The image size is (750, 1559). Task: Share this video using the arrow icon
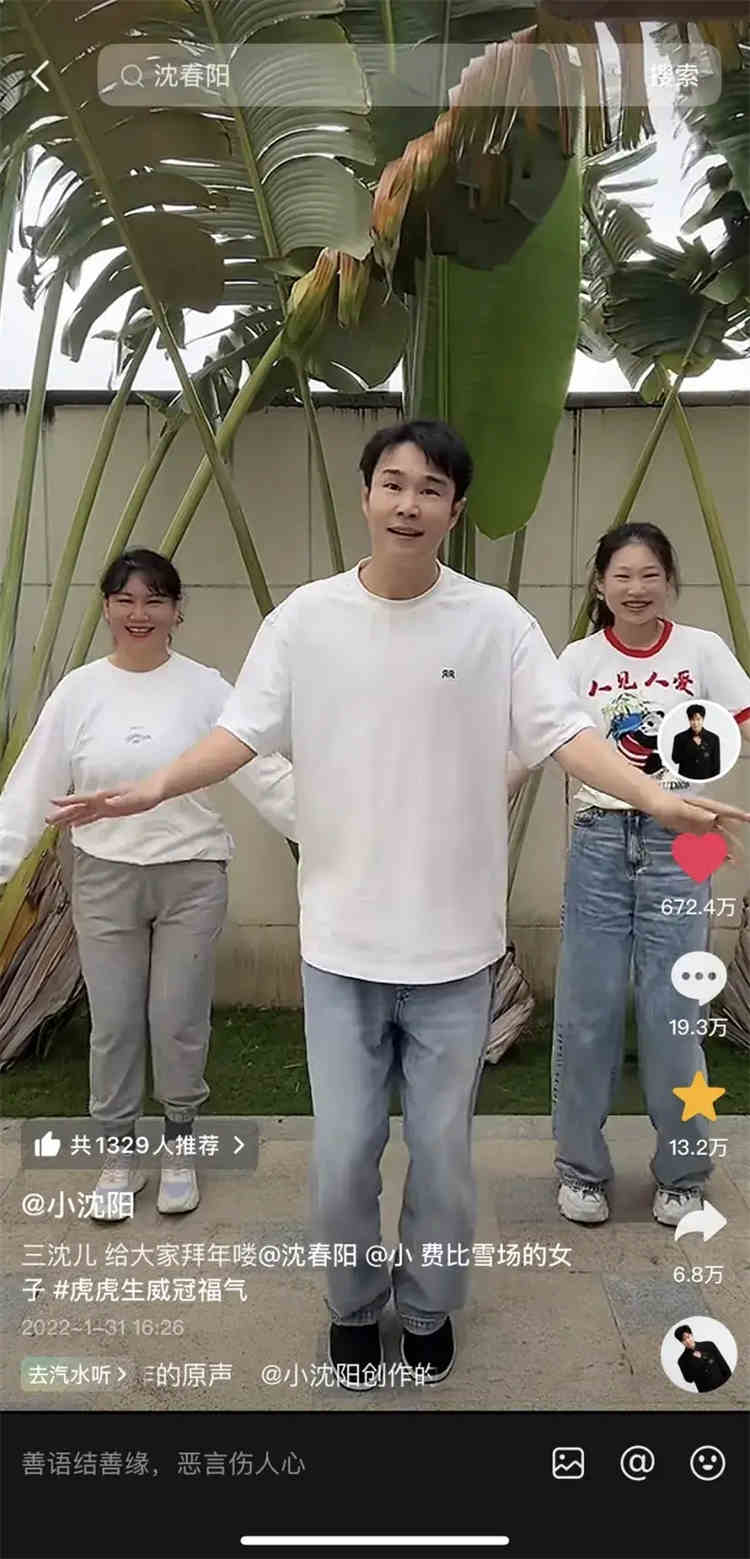point(699,1222)
